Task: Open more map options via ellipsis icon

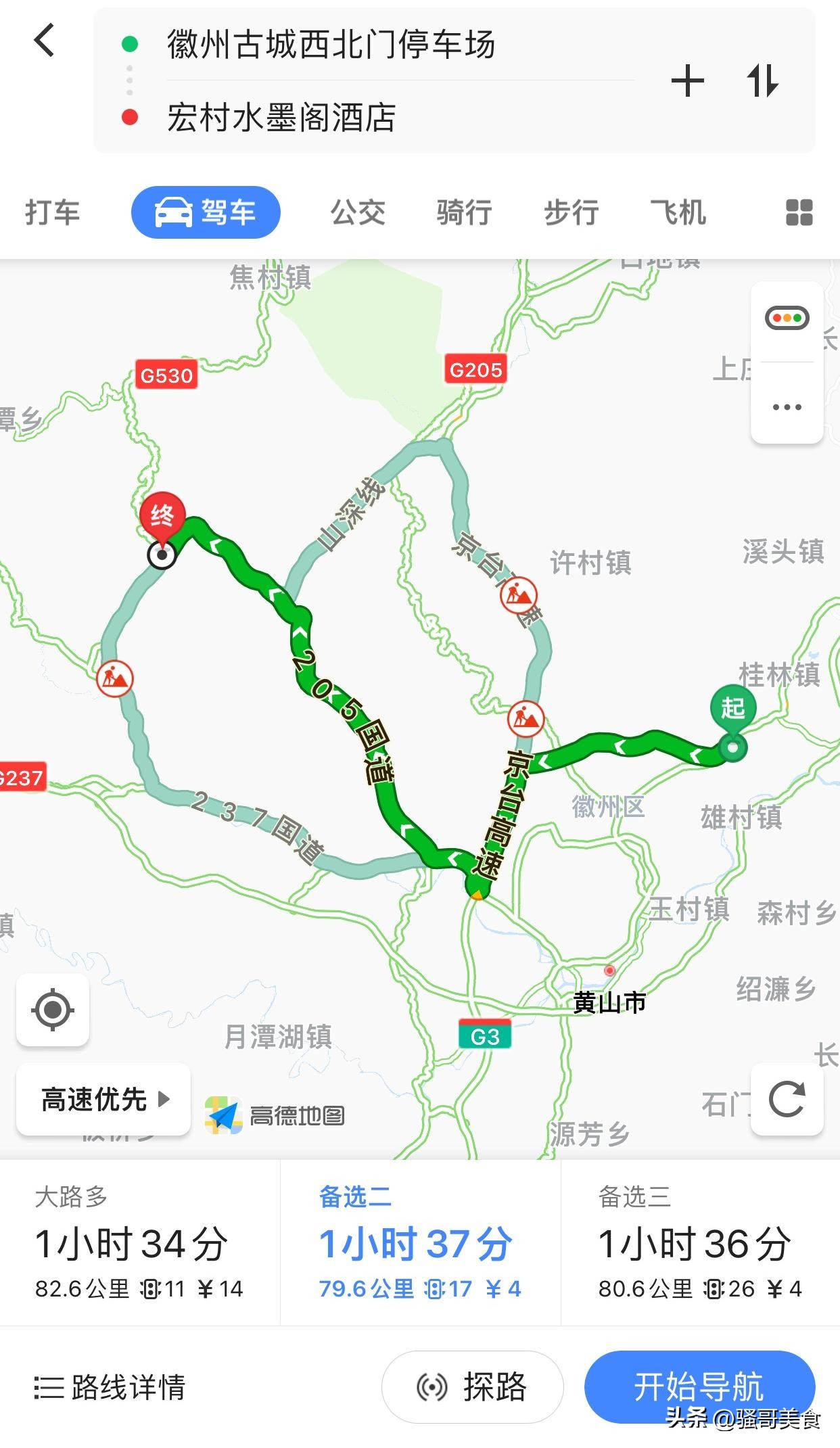Action: click(787, 406)
